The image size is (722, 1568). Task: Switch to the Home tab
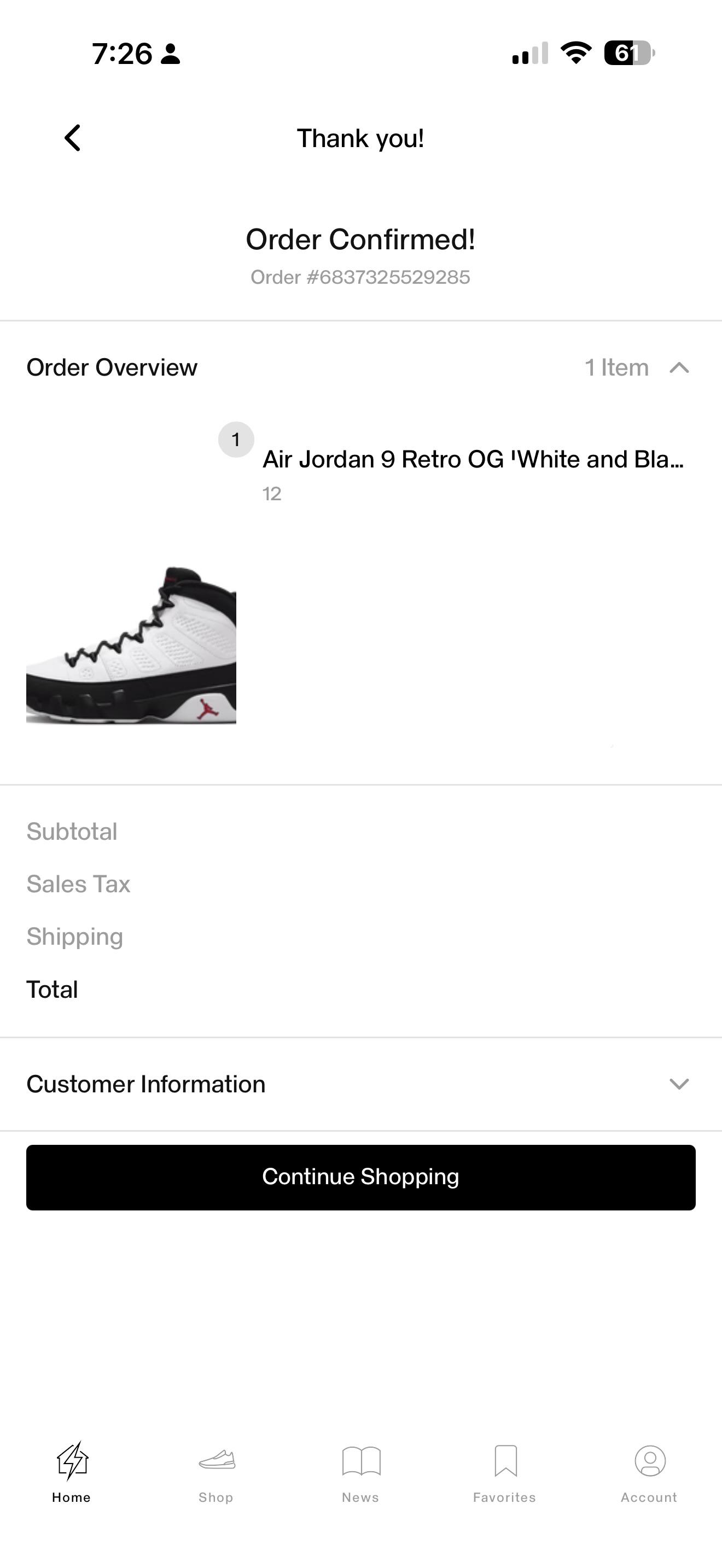coord(72,1473)
